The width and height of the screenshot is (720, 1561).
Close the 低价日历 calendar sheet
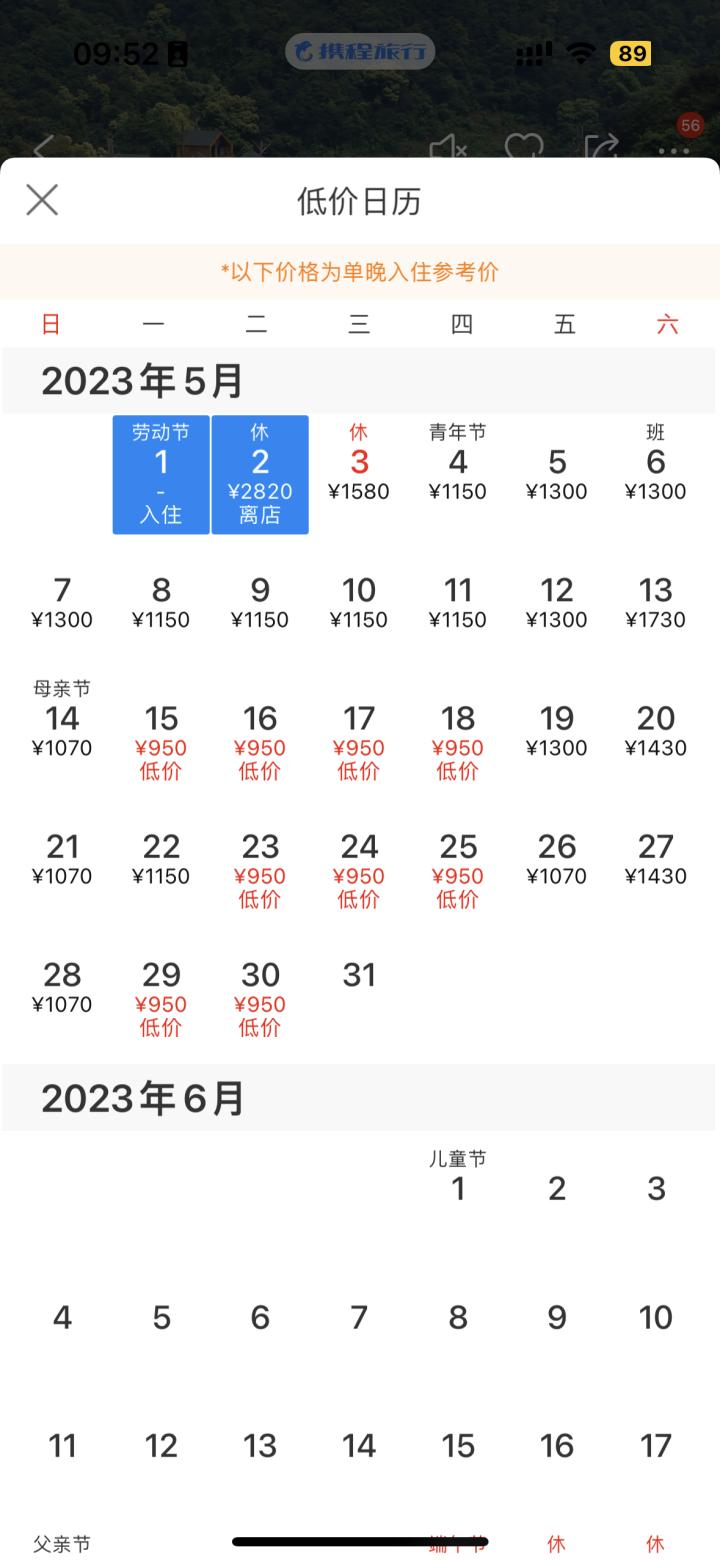click(42, 200)
